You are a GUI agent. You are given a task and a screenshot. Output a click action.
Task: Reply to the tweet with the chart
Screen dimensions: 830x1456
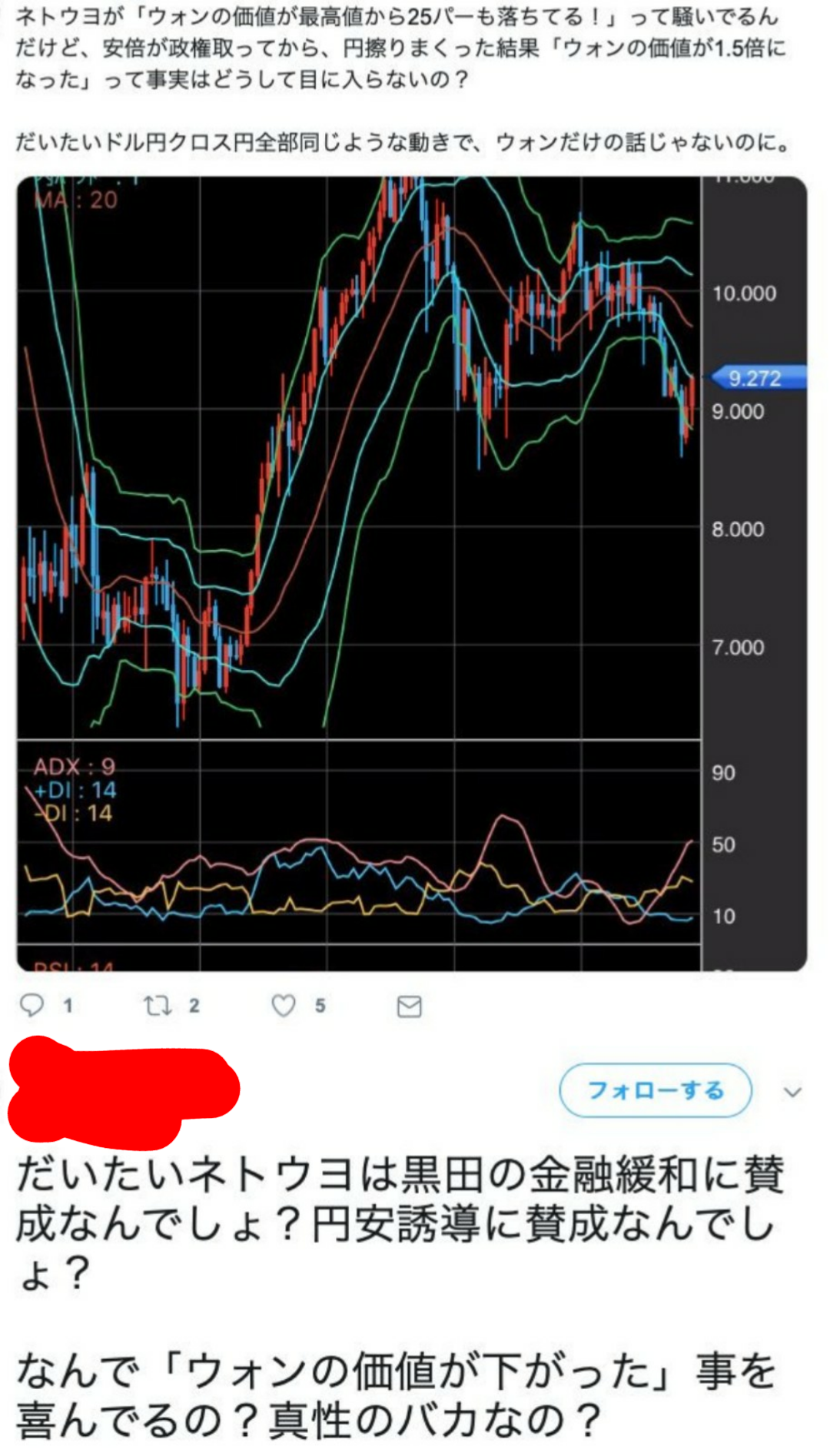click(32, 1005)
